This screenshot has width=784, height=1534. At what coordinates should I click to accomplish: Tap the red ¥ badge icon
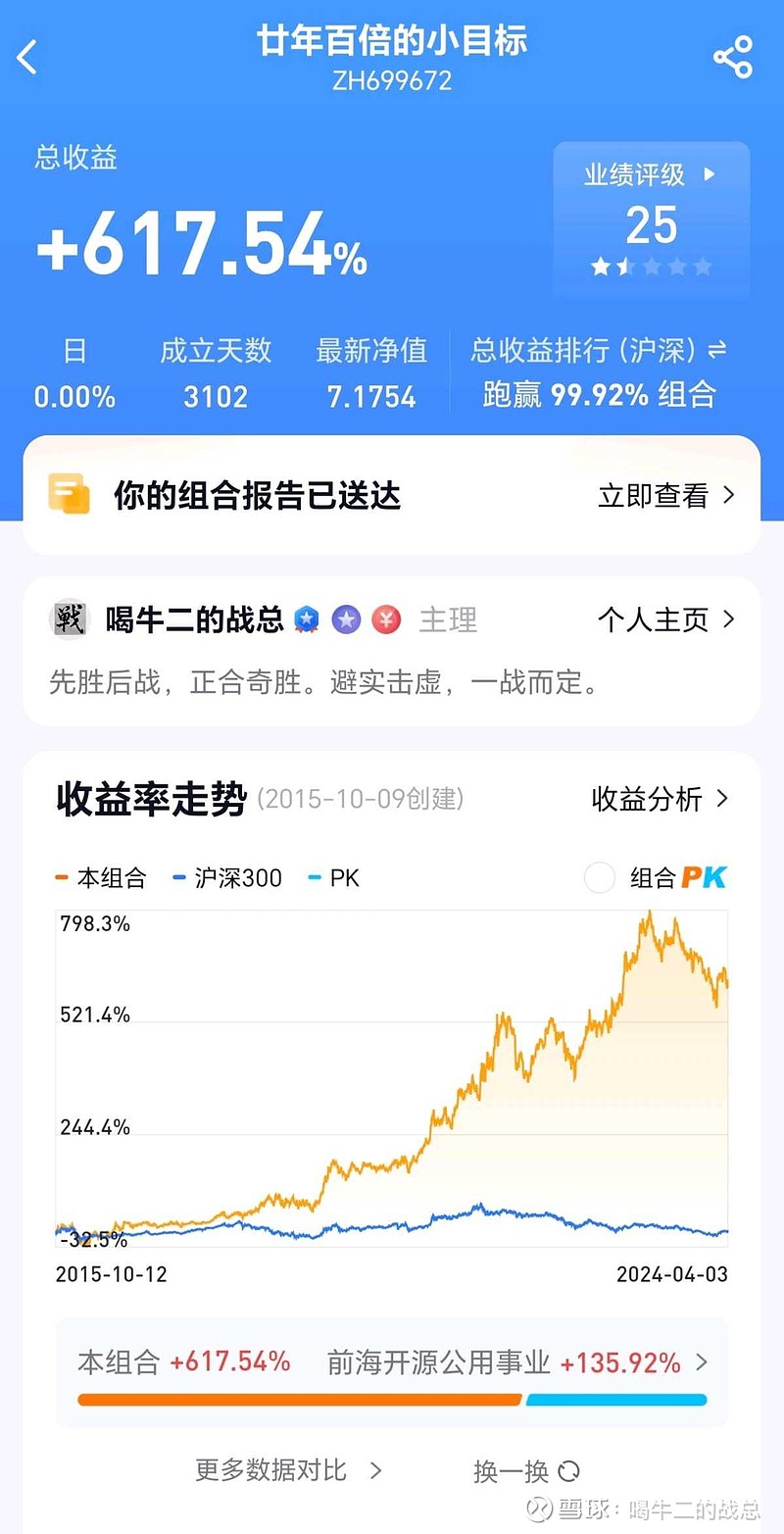386,619
